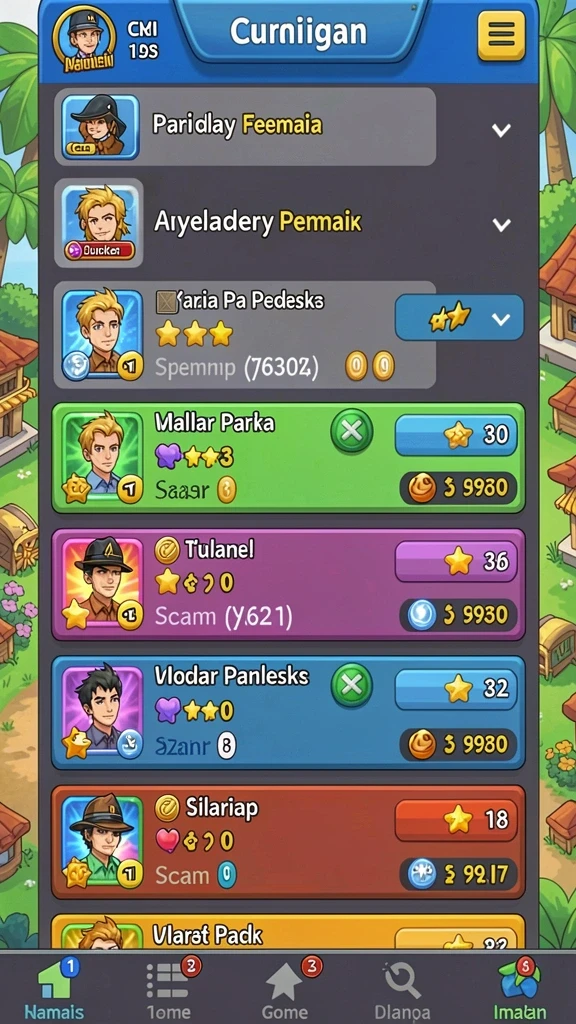Viewport: 576px width, 1024px height.
Task: Open the stars dropdown on Pedeska row
Action: coord(459,318)
